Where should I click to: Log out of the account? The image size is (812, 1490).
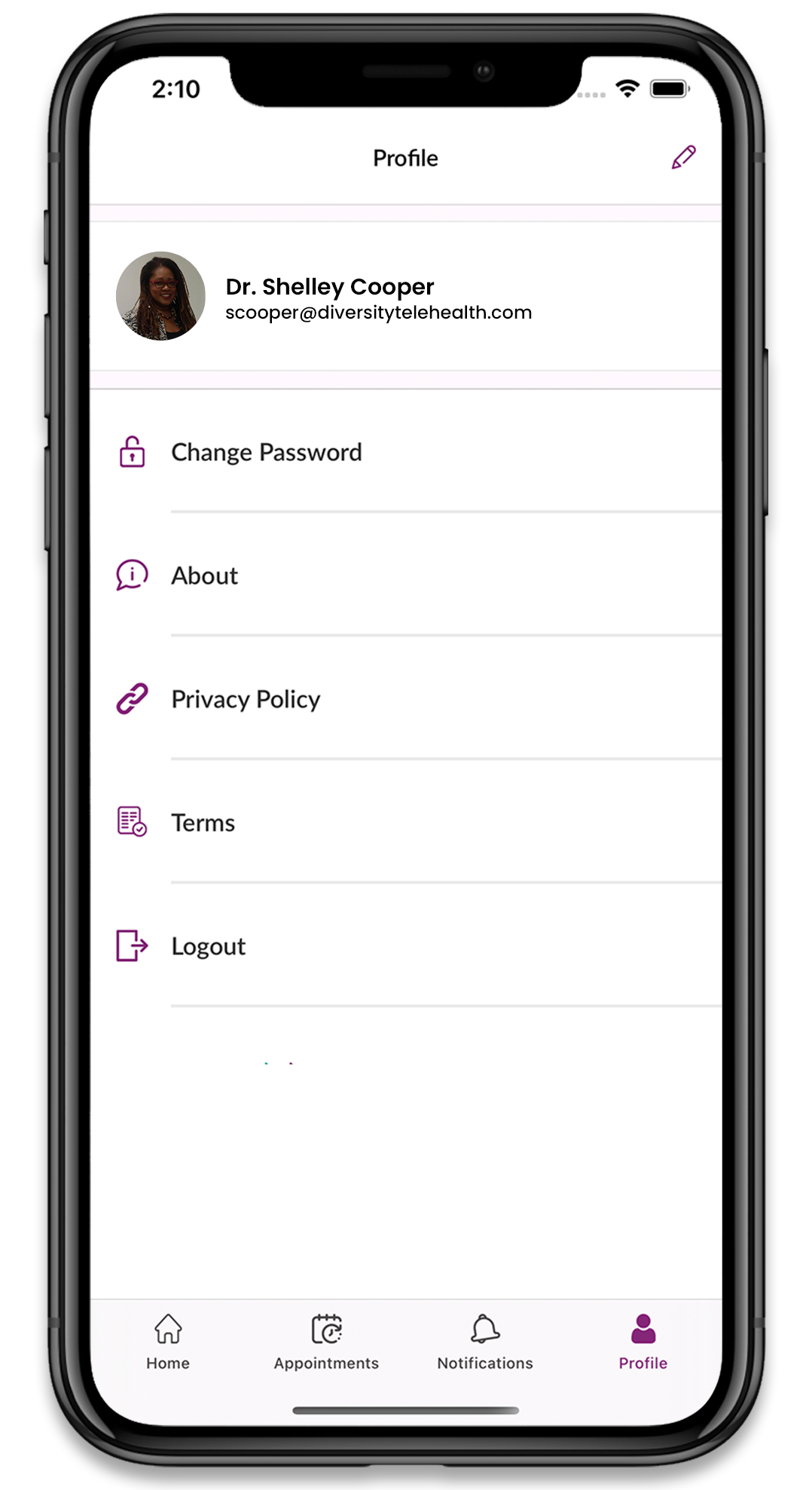(x=208, y=946)
